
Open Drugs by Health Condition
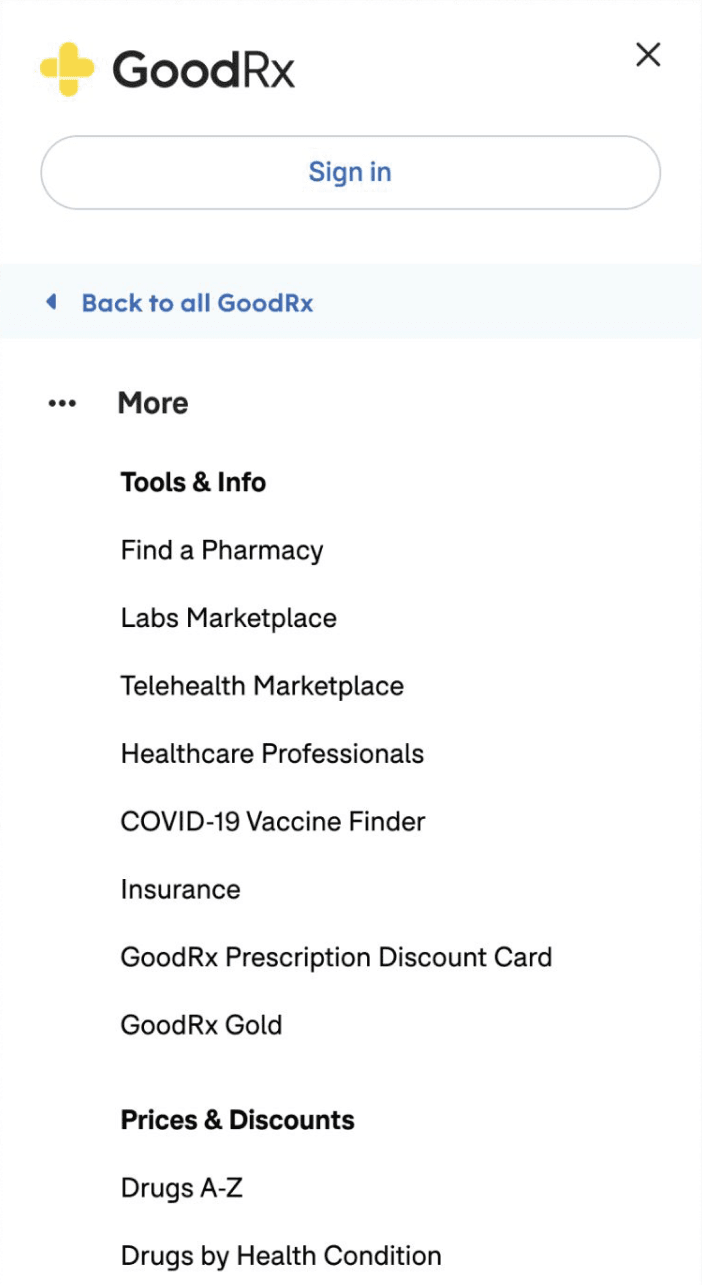281,1256
